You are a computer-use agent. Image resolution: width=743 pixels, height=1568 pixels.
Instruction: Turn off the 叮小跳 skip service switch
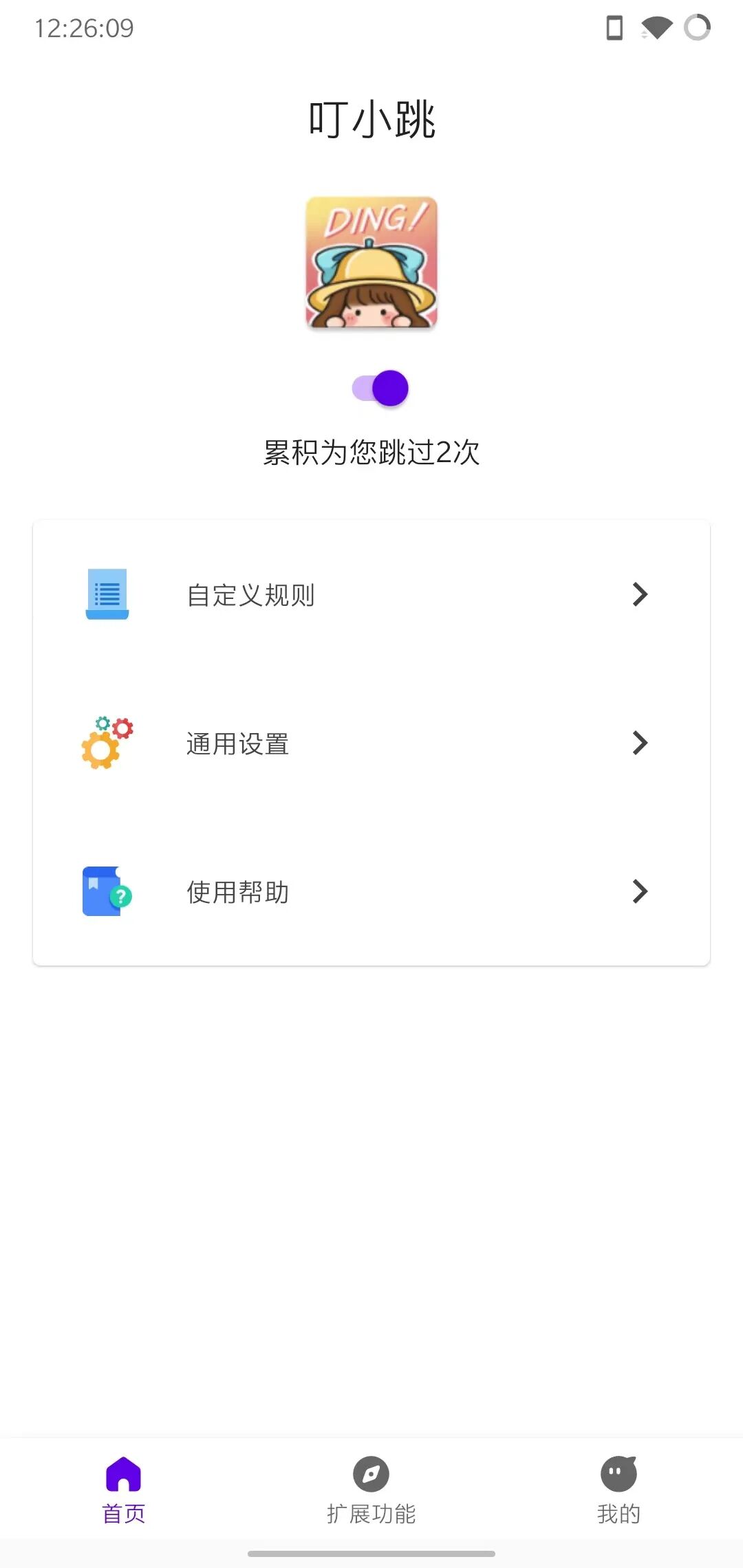pyautogui.click(x=380, y=389)
